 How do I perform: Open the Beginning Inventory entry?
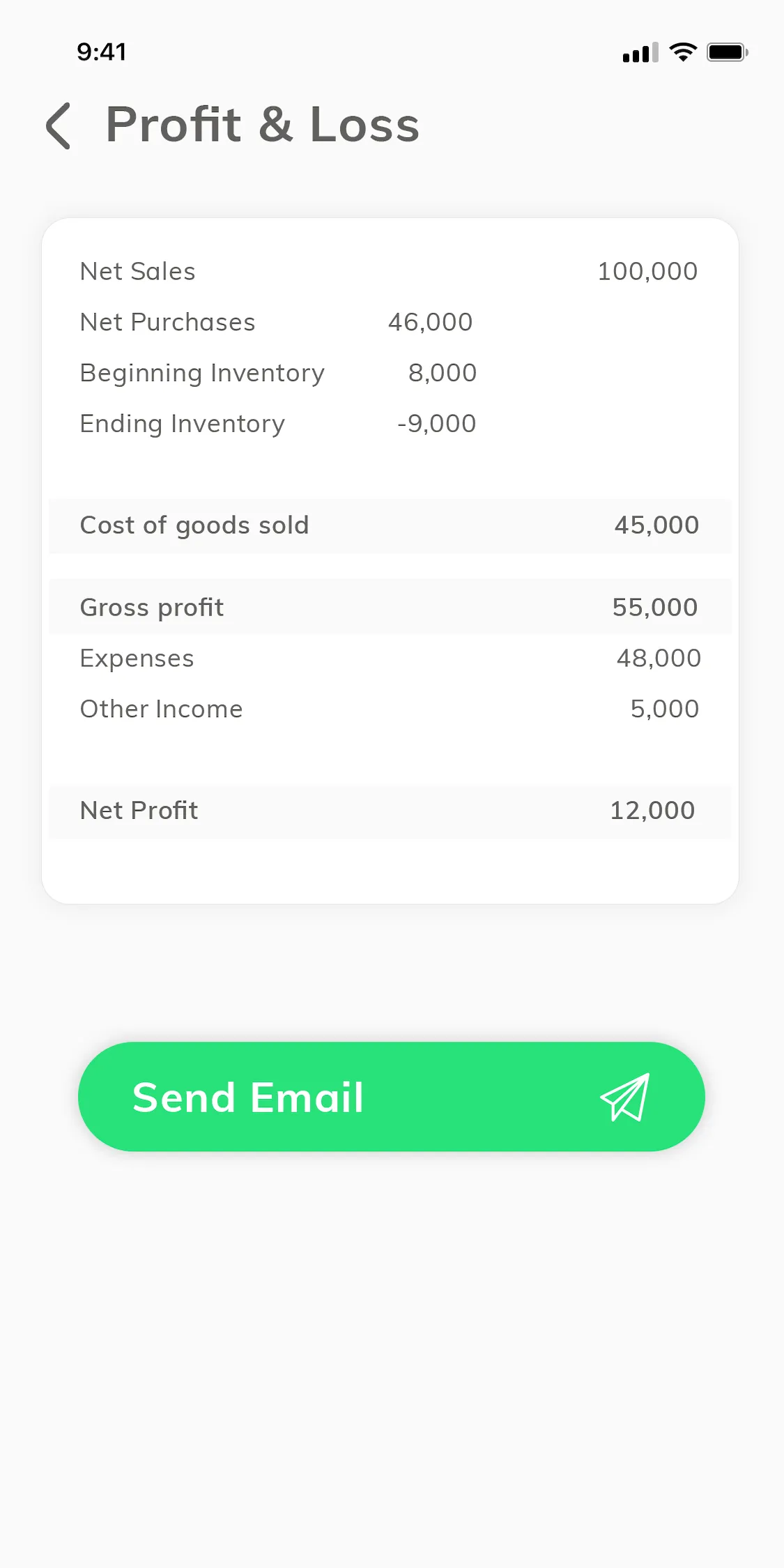390,373
